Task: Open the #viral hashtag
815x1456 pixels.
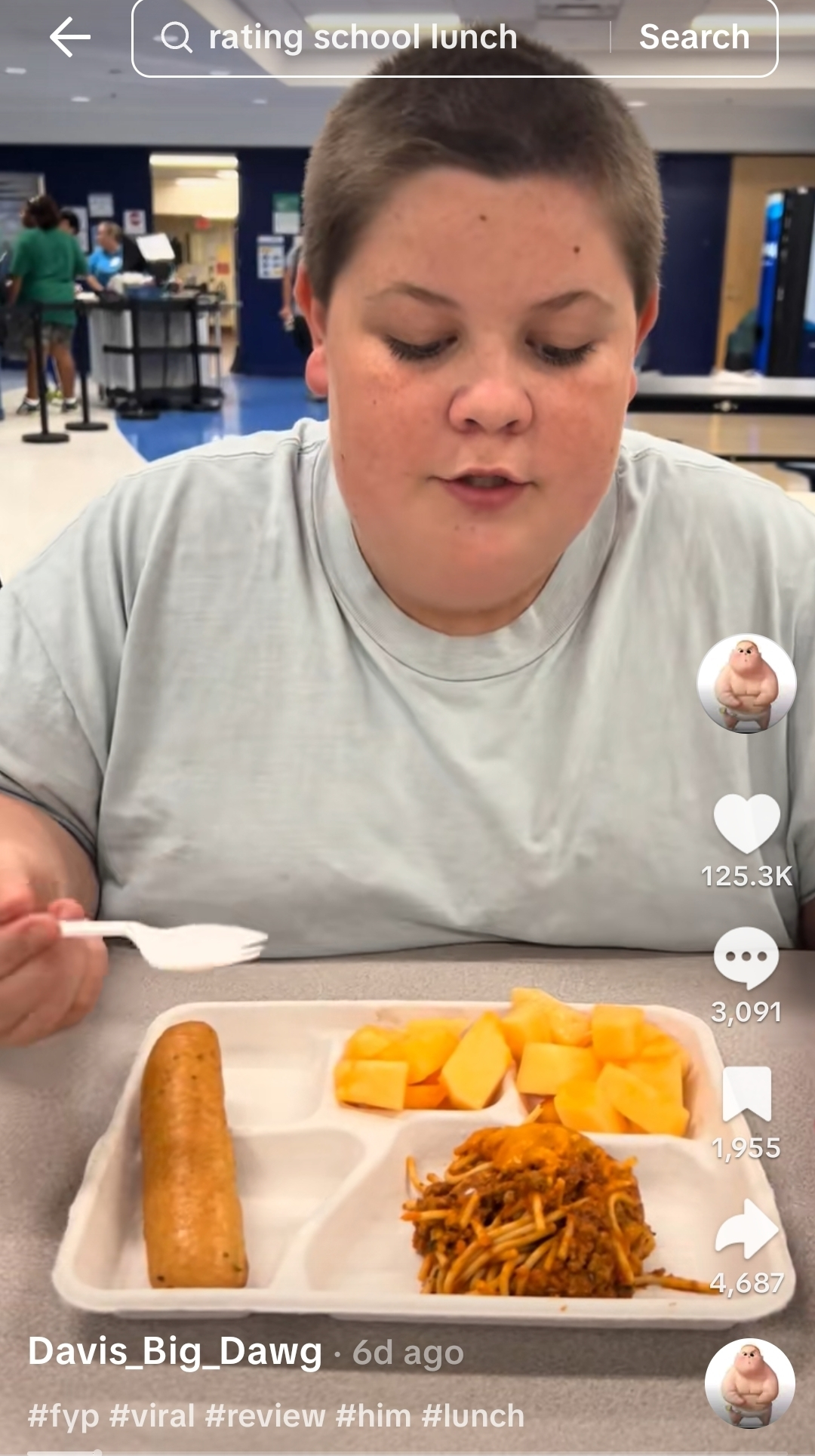Action: point(152,1416)
